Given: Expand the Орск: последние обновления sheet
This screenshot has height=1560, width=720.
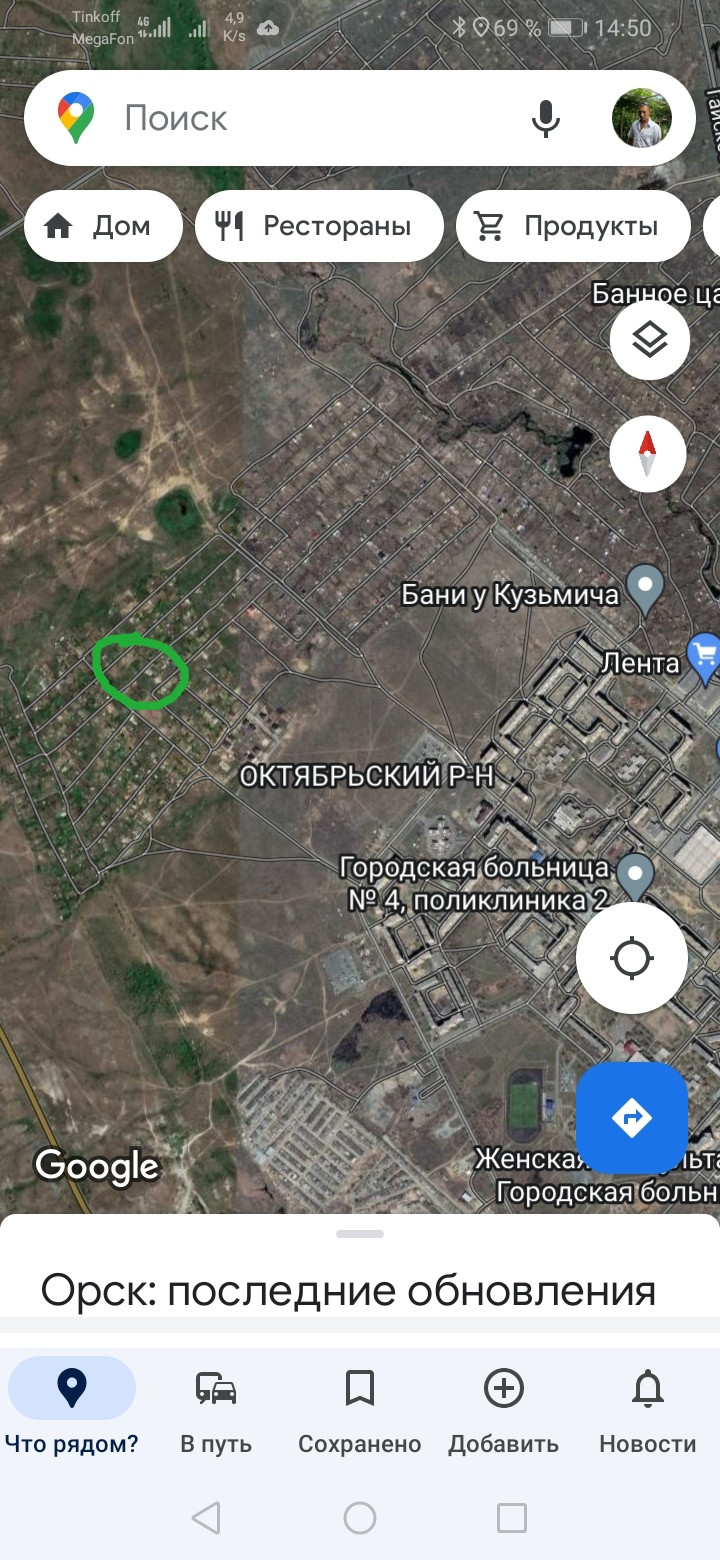Looking at the screenshot, I should (360, 1236).
